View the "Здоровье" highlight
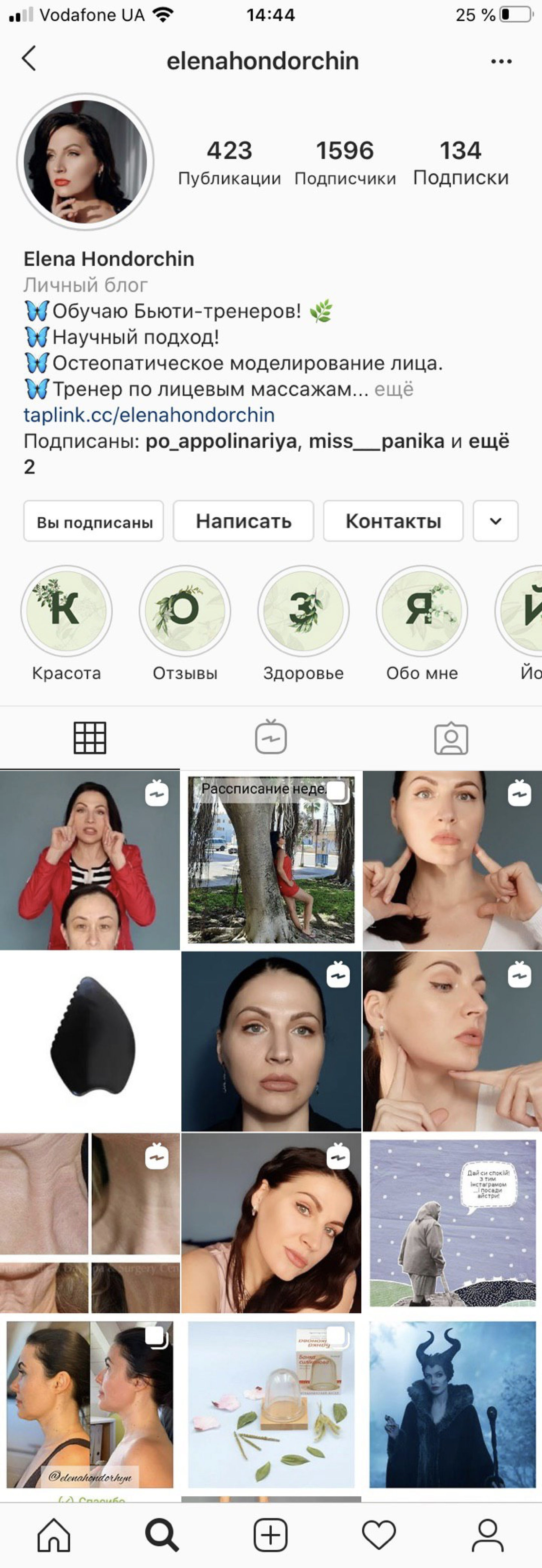The height and width of the screenshot is (1568, 542). (303, 611)
